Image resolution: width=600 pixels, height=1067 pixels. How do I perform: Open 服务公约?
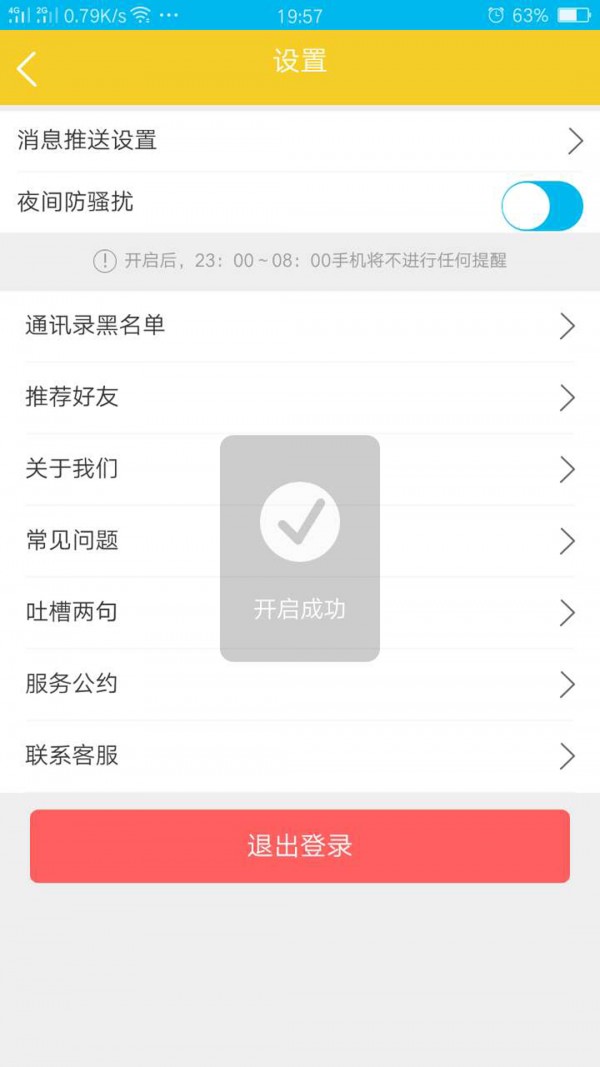[x=300, y=685]
